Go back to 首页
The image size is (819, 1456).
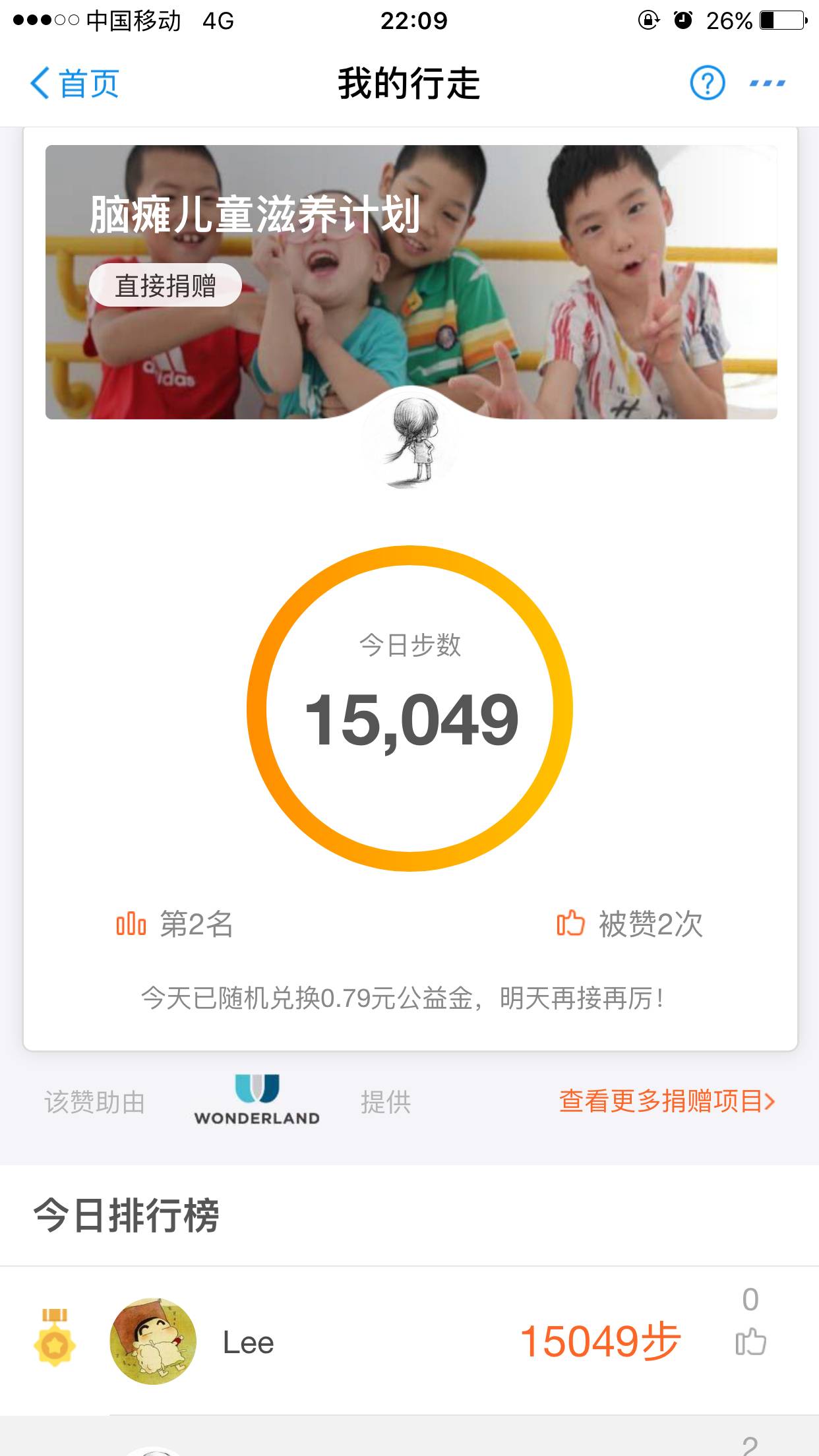coord(74,84)
